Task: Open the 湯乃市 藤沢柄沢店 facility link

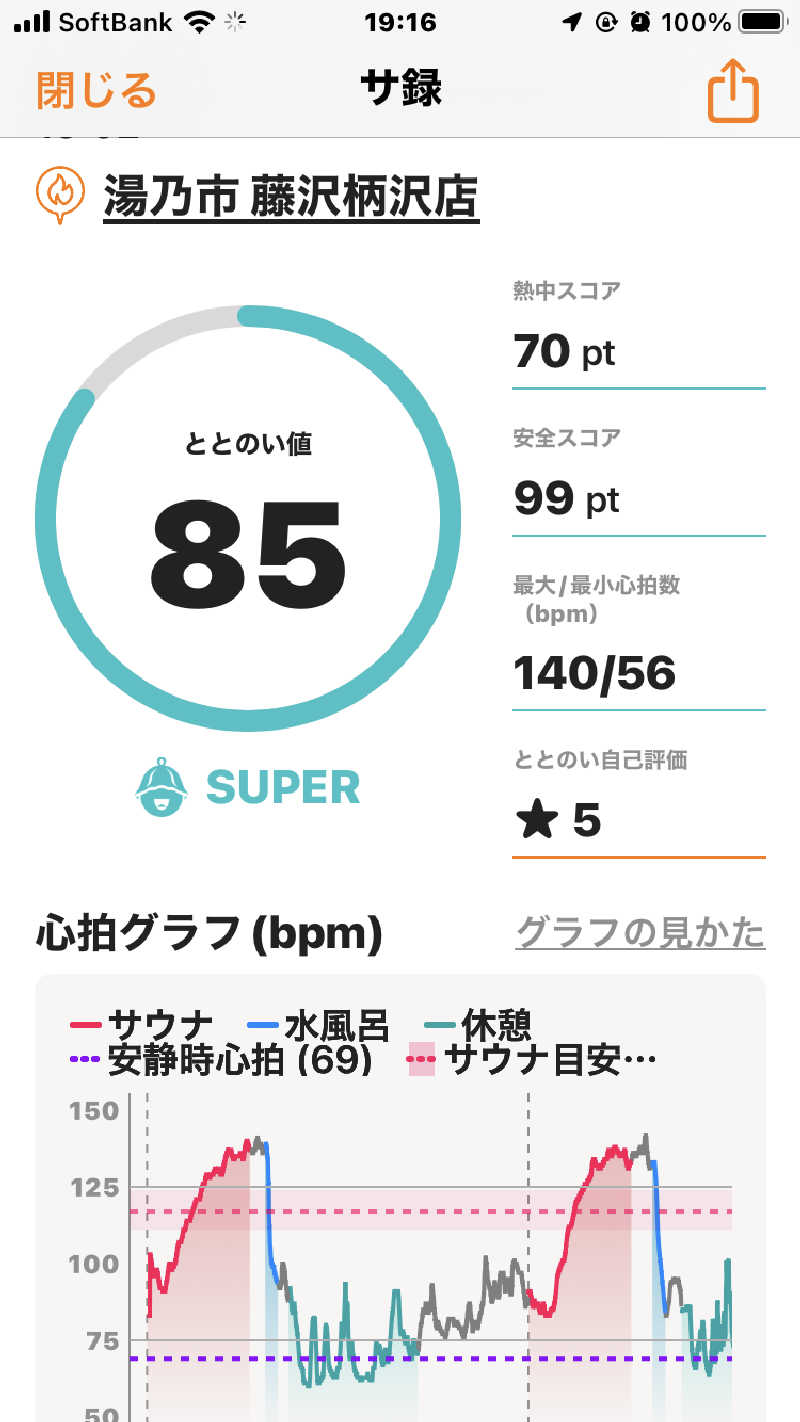Action: coord(291,195)
